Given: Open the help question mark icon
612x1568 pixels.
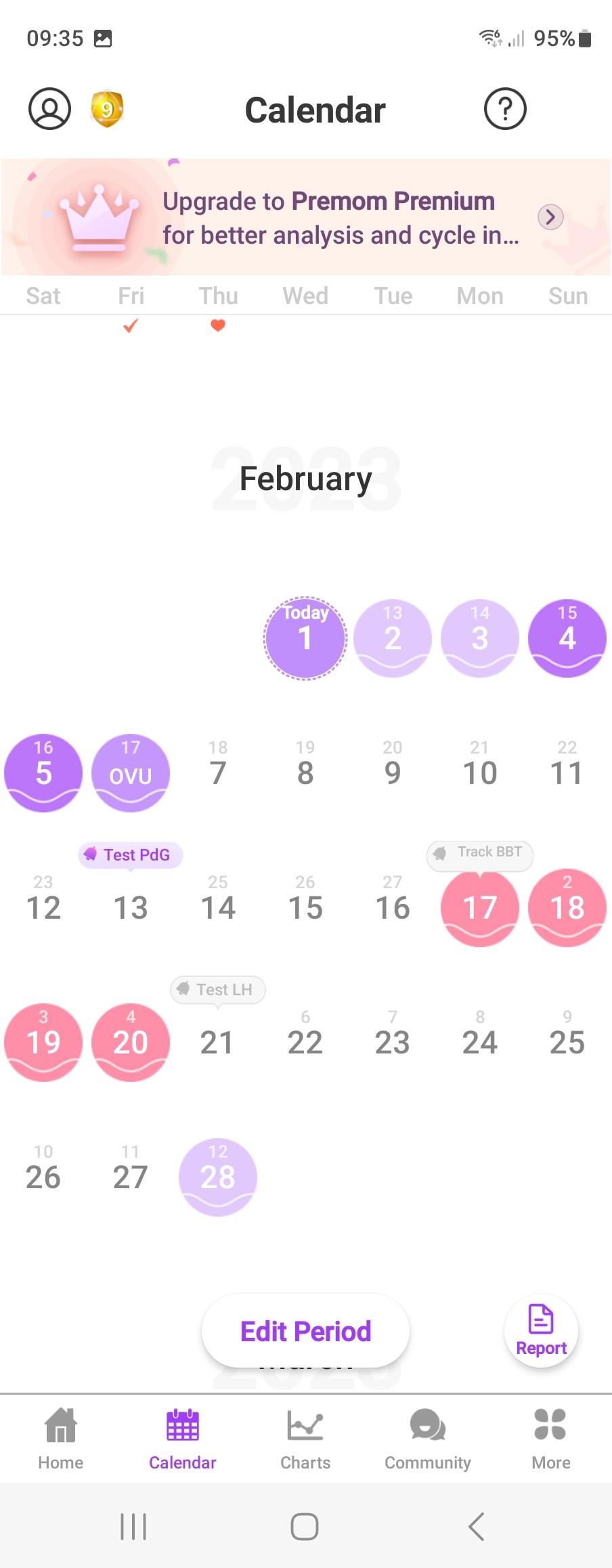Looking at the screenshot, I should (505, 108).
